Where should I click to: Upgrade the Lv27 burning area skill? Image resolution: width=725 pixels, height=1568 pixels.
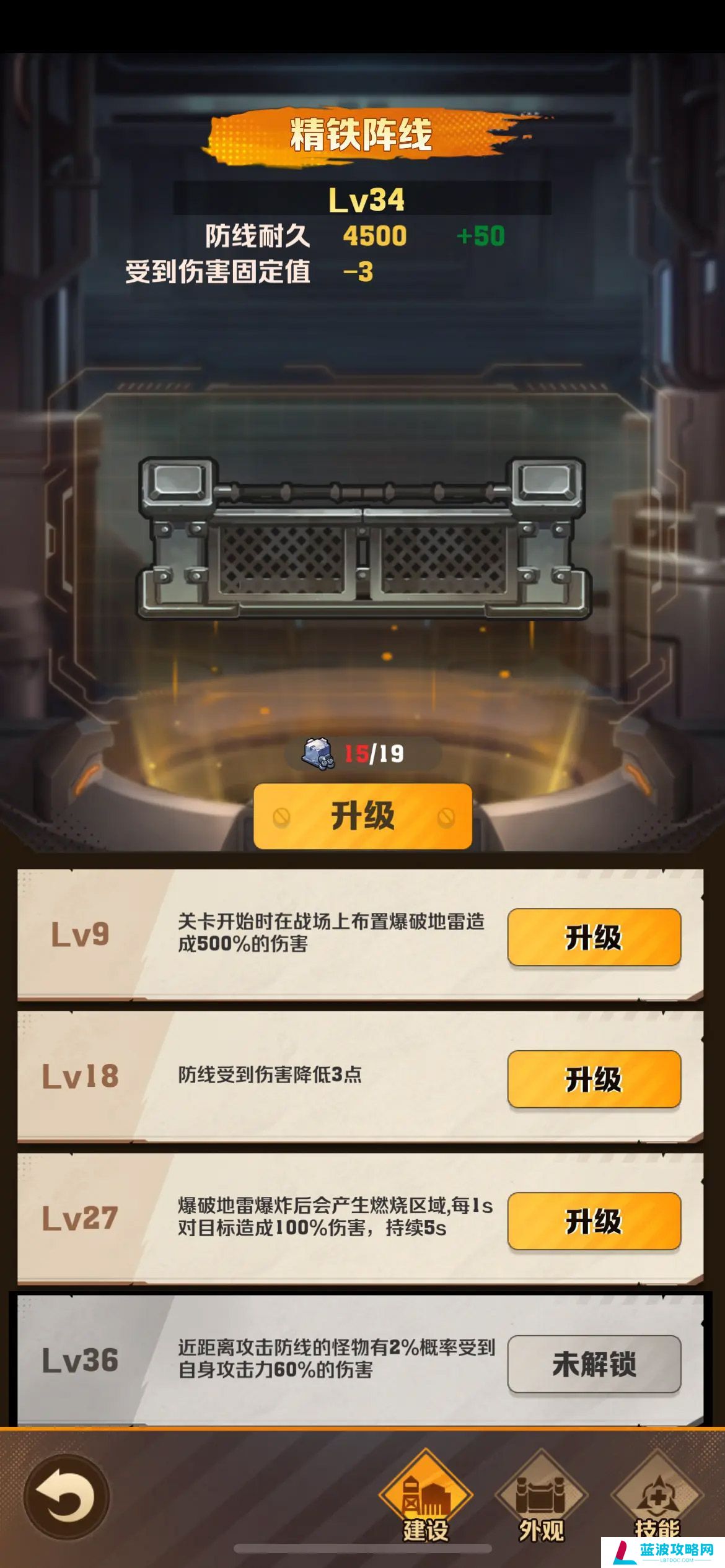[594, 1221]
